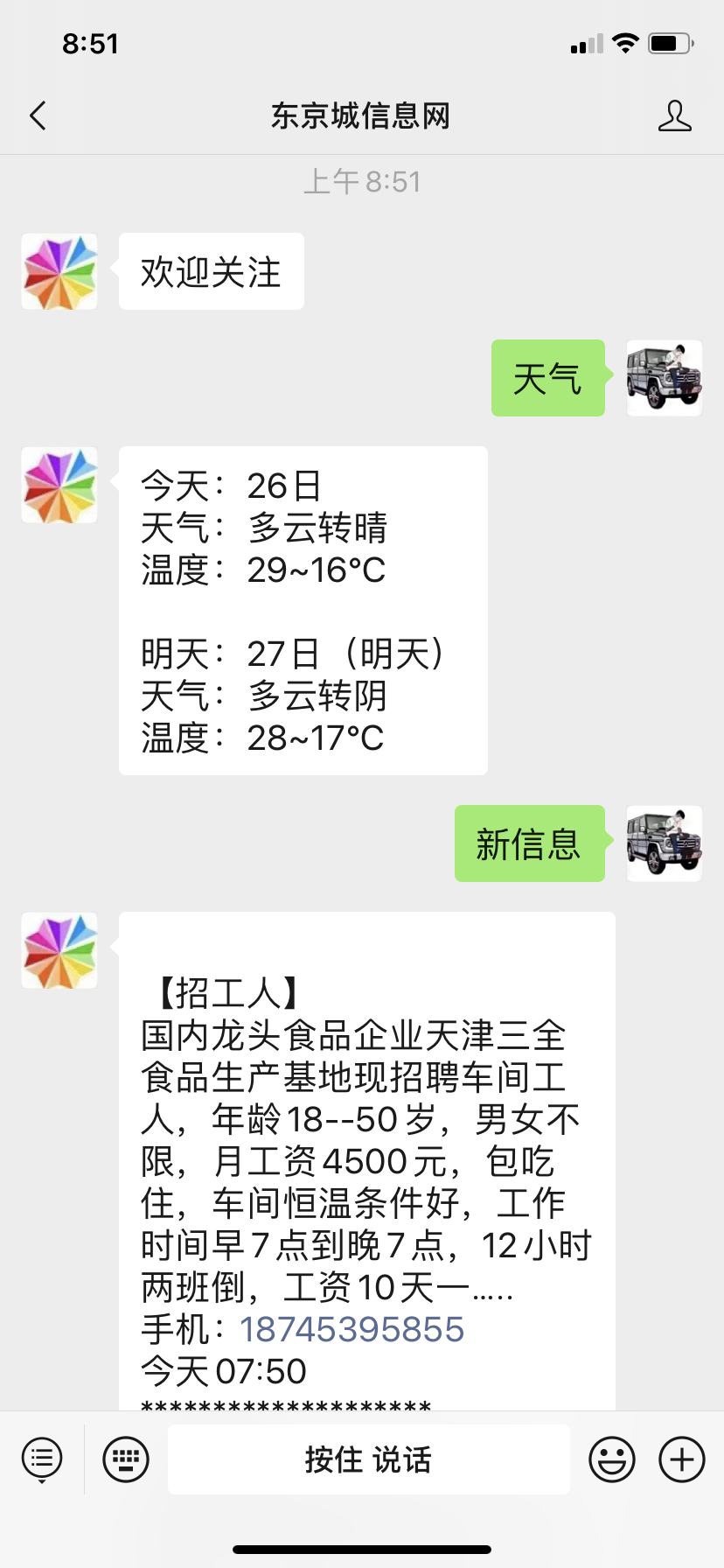Tap my avatar beside the 天气 message

pos(665,378)
